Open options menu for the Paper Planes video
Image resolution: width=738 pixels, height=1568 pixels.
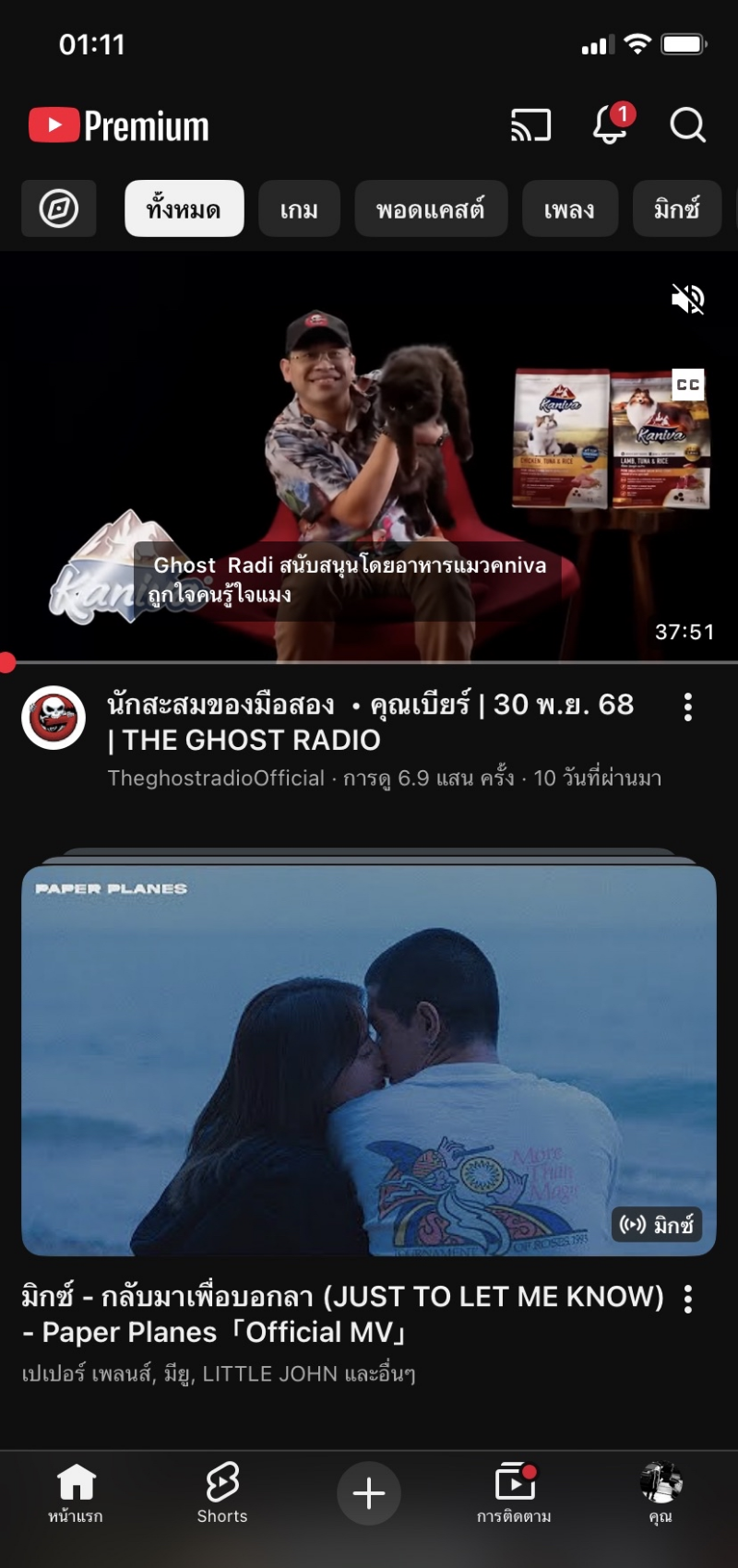[688, 1300]
